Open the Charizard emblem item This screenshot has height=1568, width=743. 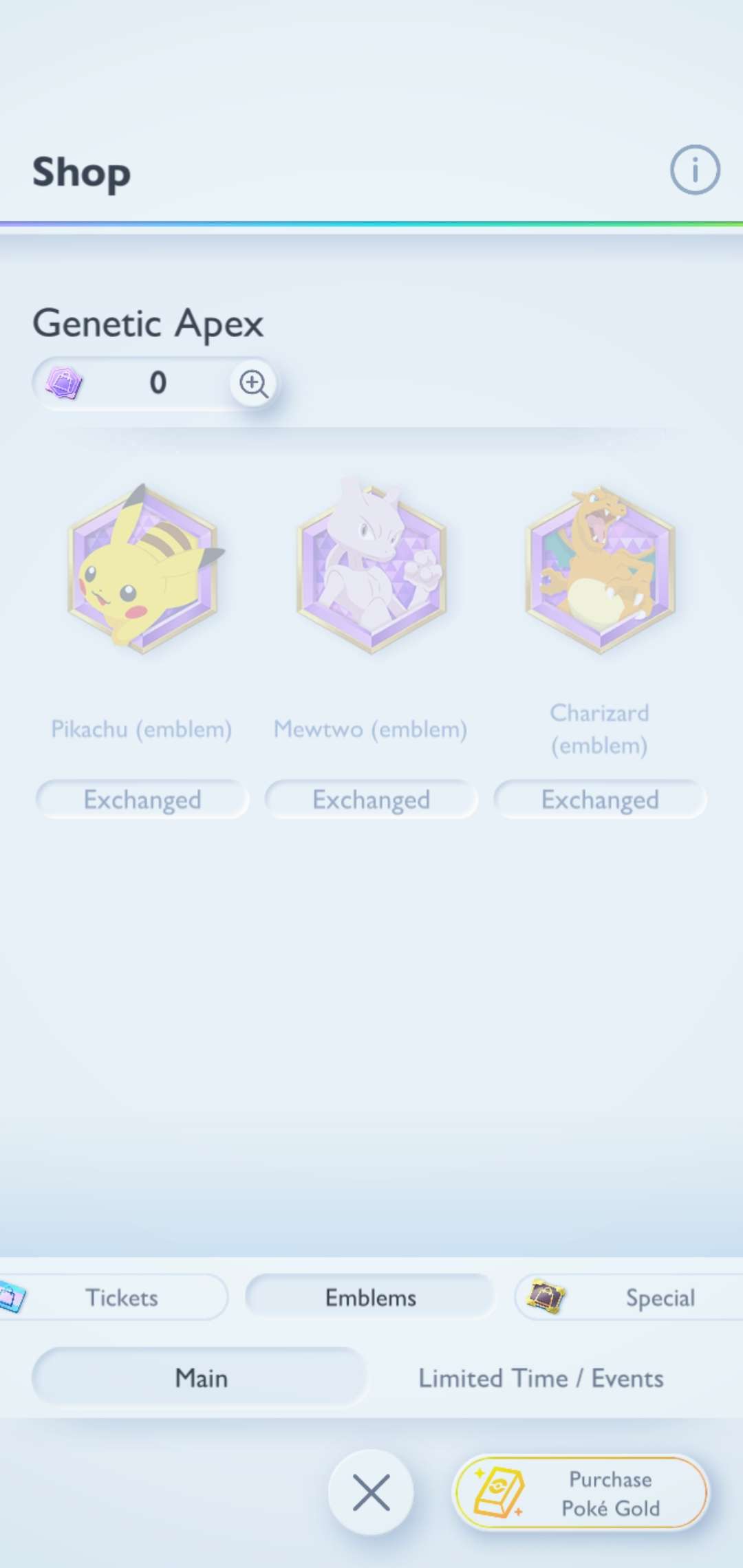point(600,569)
